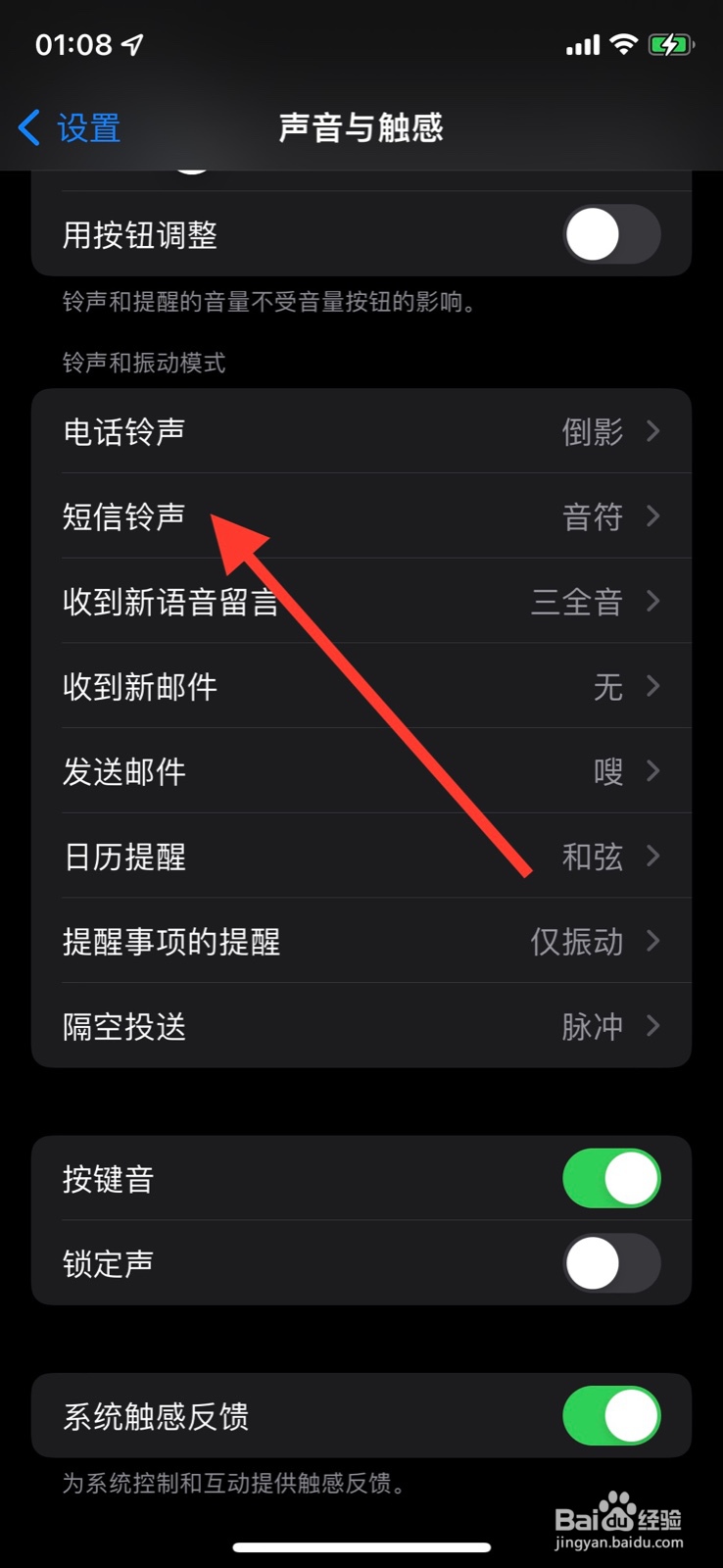Open 电话铃声 via its chevron
The width and height of the screenshot is (723, 1568).
(x=652, y=431)
